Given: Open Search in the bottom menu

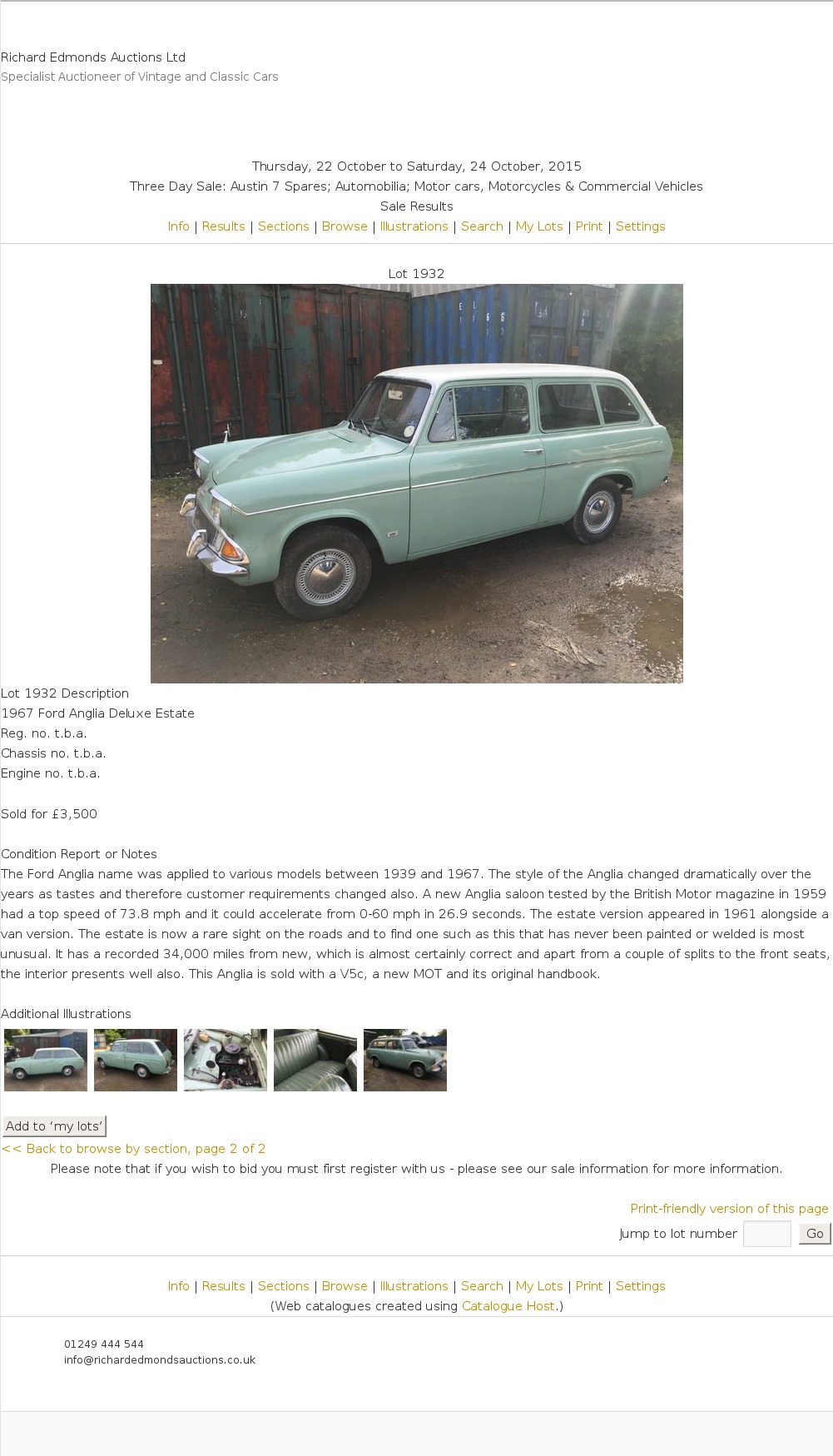Looking at the screenshot, I should click(482, 1286).
